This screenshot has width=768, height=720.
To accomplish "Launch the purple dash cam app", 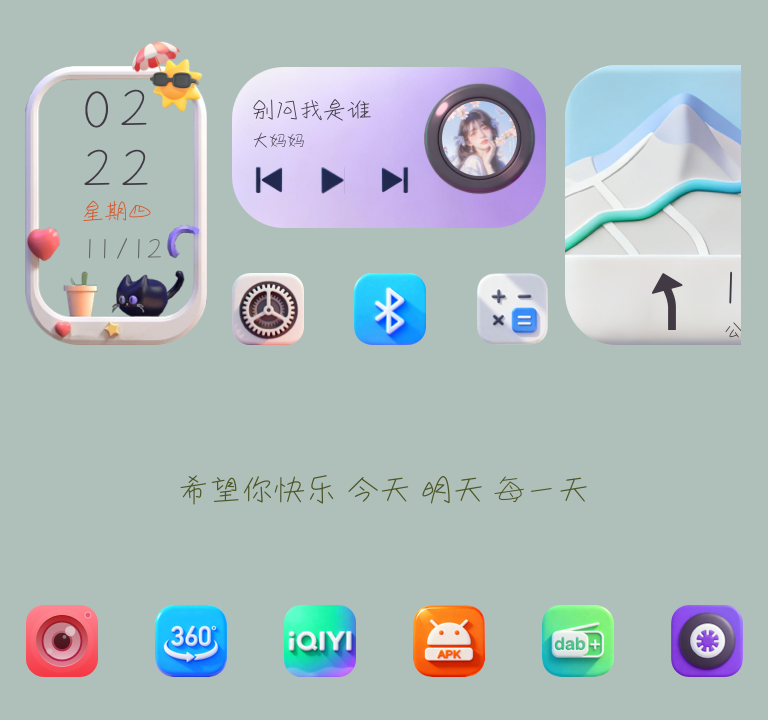I will point(706,641).
